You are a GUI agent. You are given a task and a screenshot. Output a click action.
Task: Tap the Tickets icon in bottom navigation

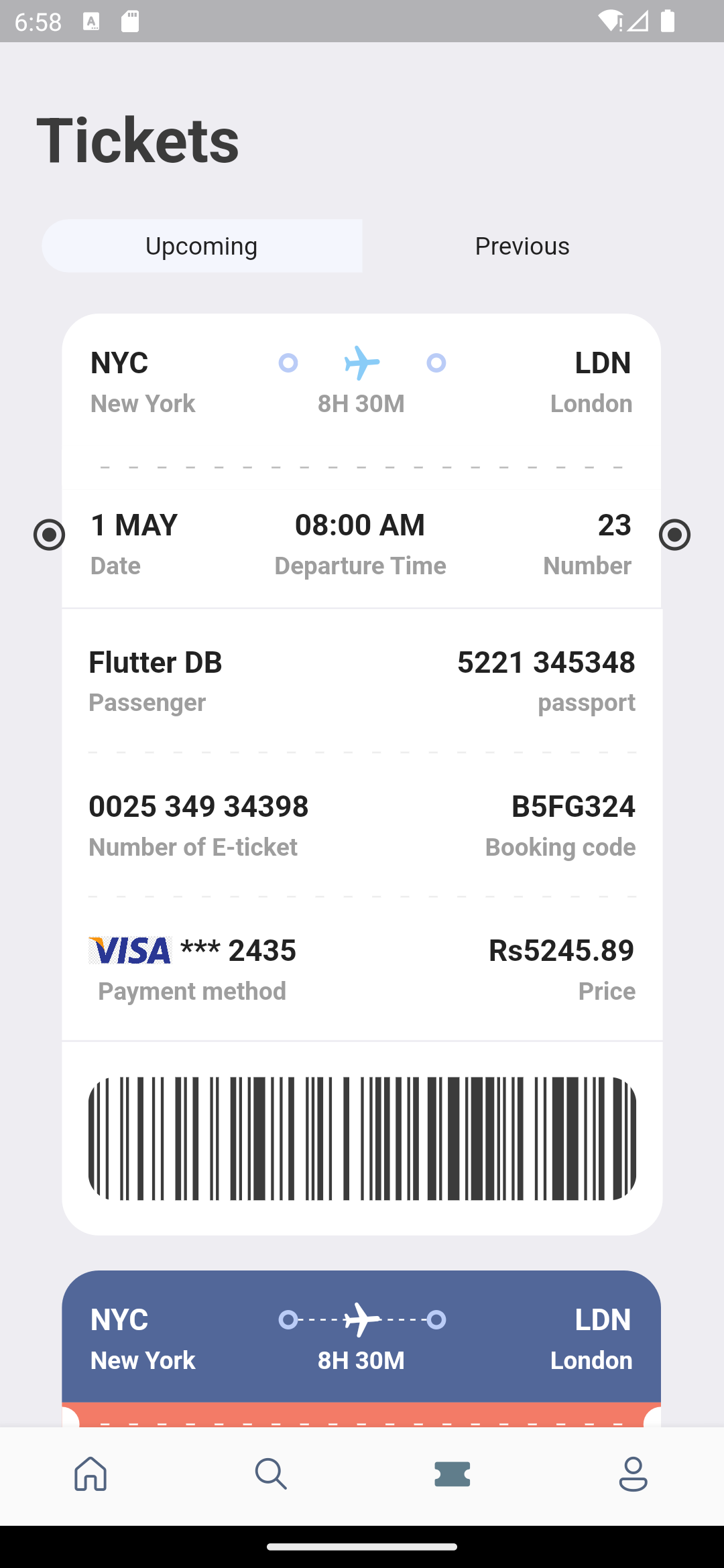pyautogui.click(x=452, y=1475)
